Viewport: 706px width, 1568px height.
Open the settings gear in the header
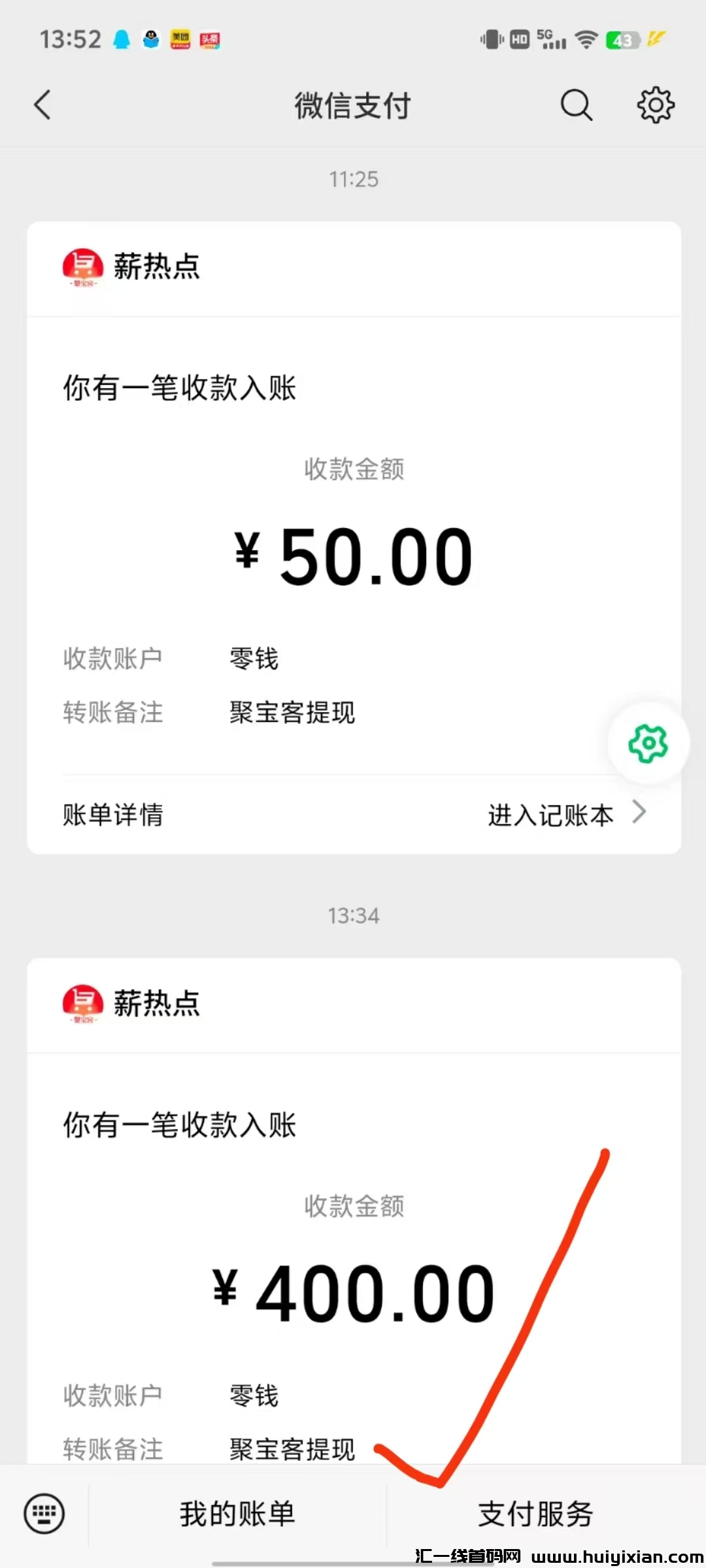point(655,105)
